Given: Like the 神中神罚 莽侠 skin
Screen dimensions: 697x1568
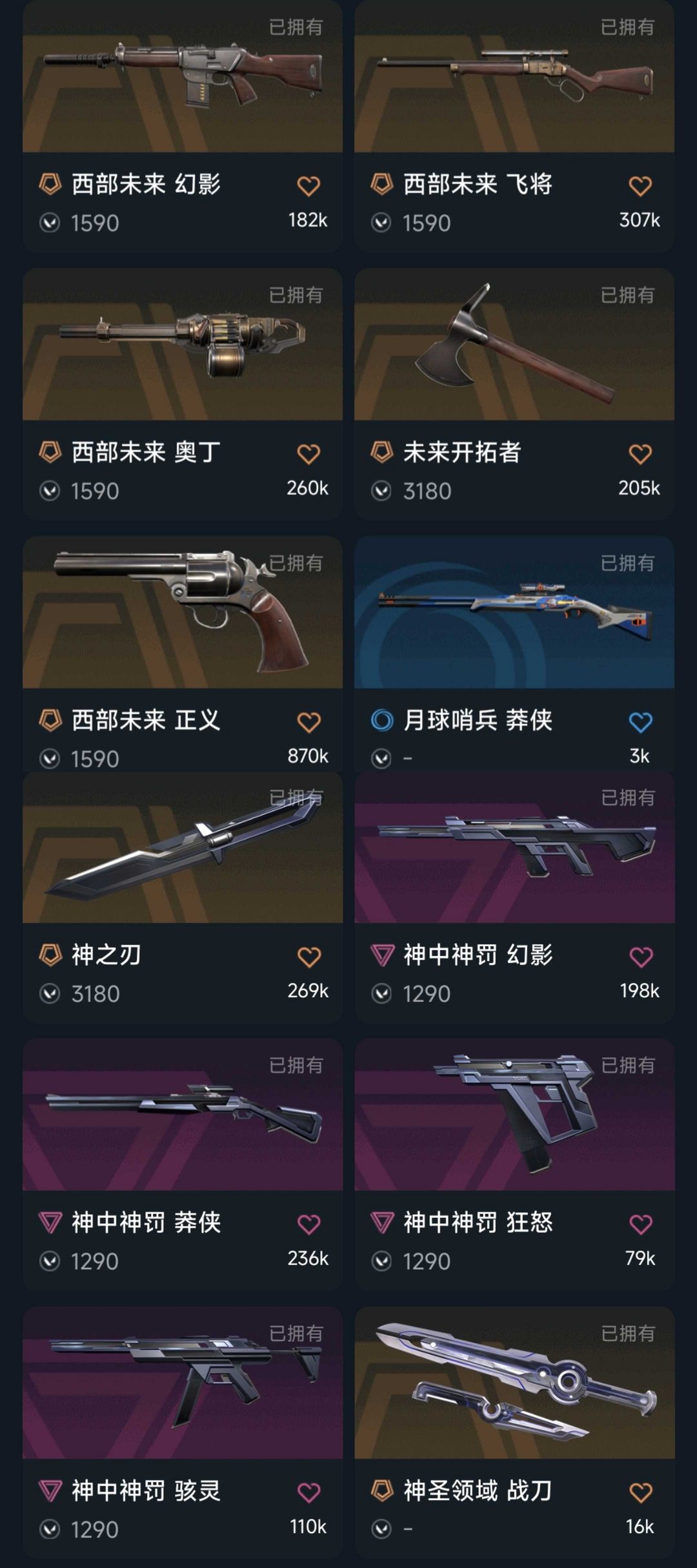Looking at the screenshot, I should coord(308,1224).
